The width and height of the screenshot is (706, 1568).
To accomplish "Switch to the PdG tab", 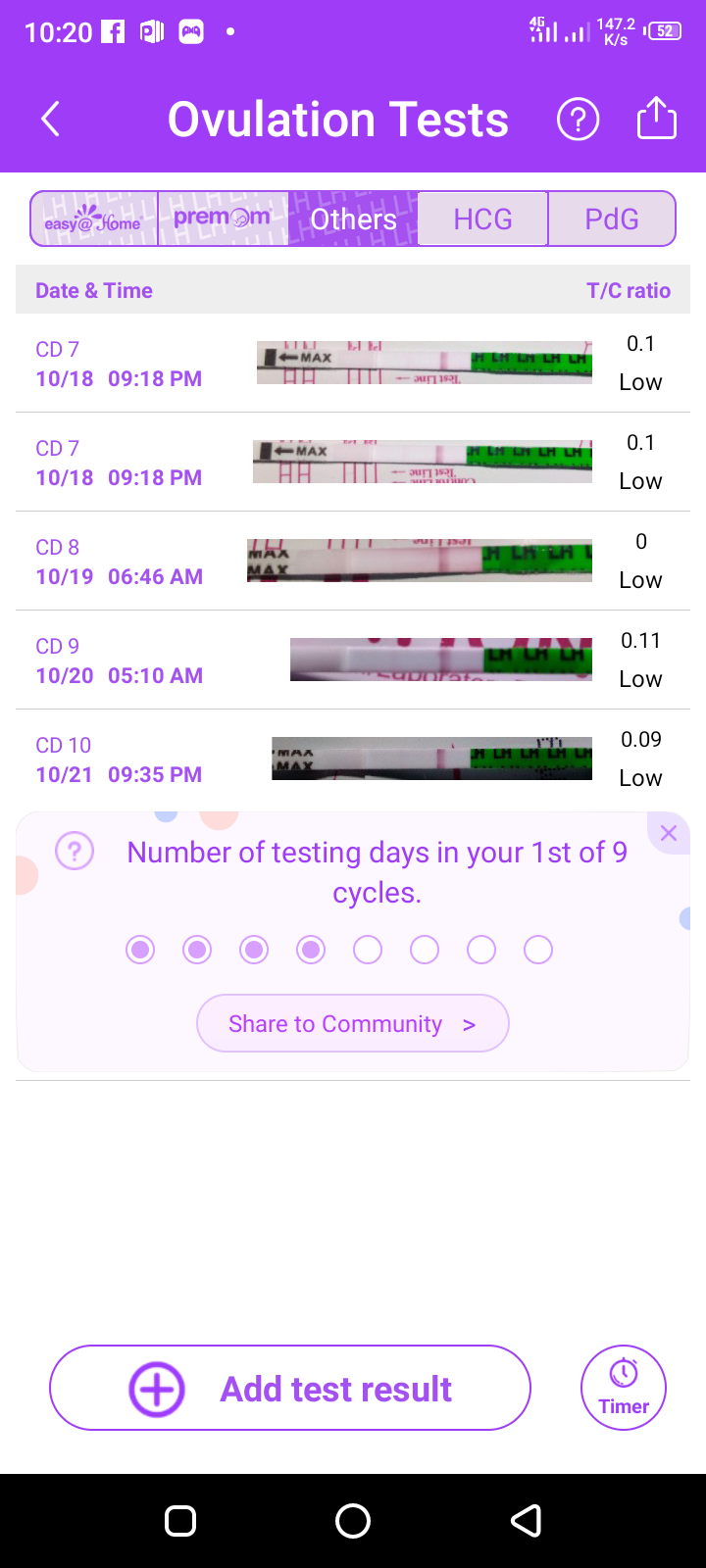I will coord(612,219).
